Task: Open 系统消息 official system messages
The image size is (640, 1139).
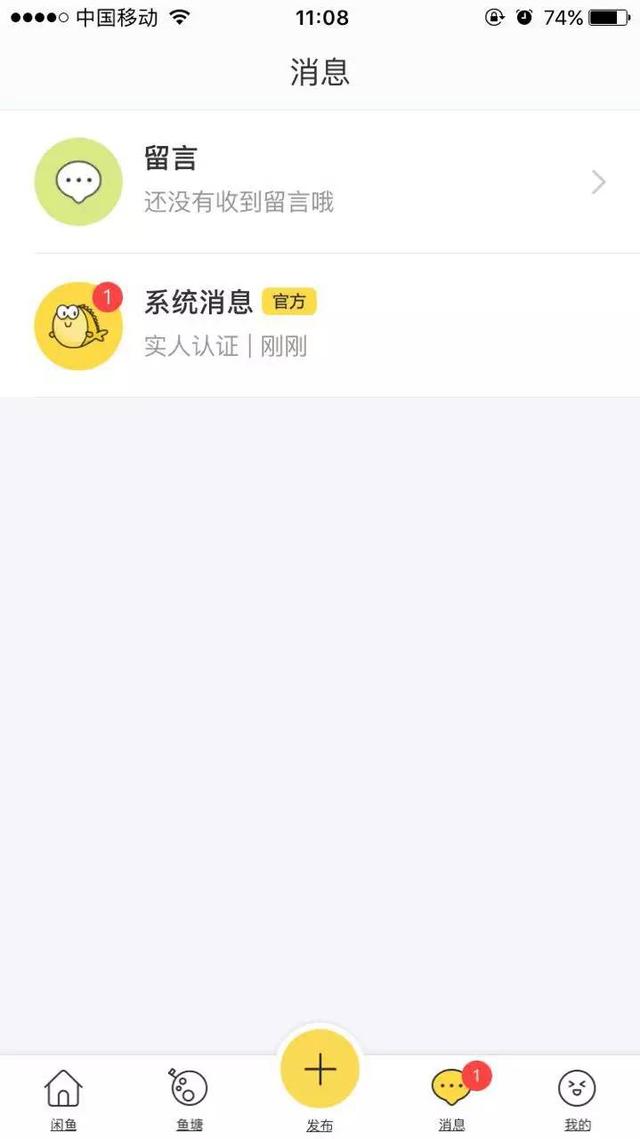Action: click(x=320, y=325)
